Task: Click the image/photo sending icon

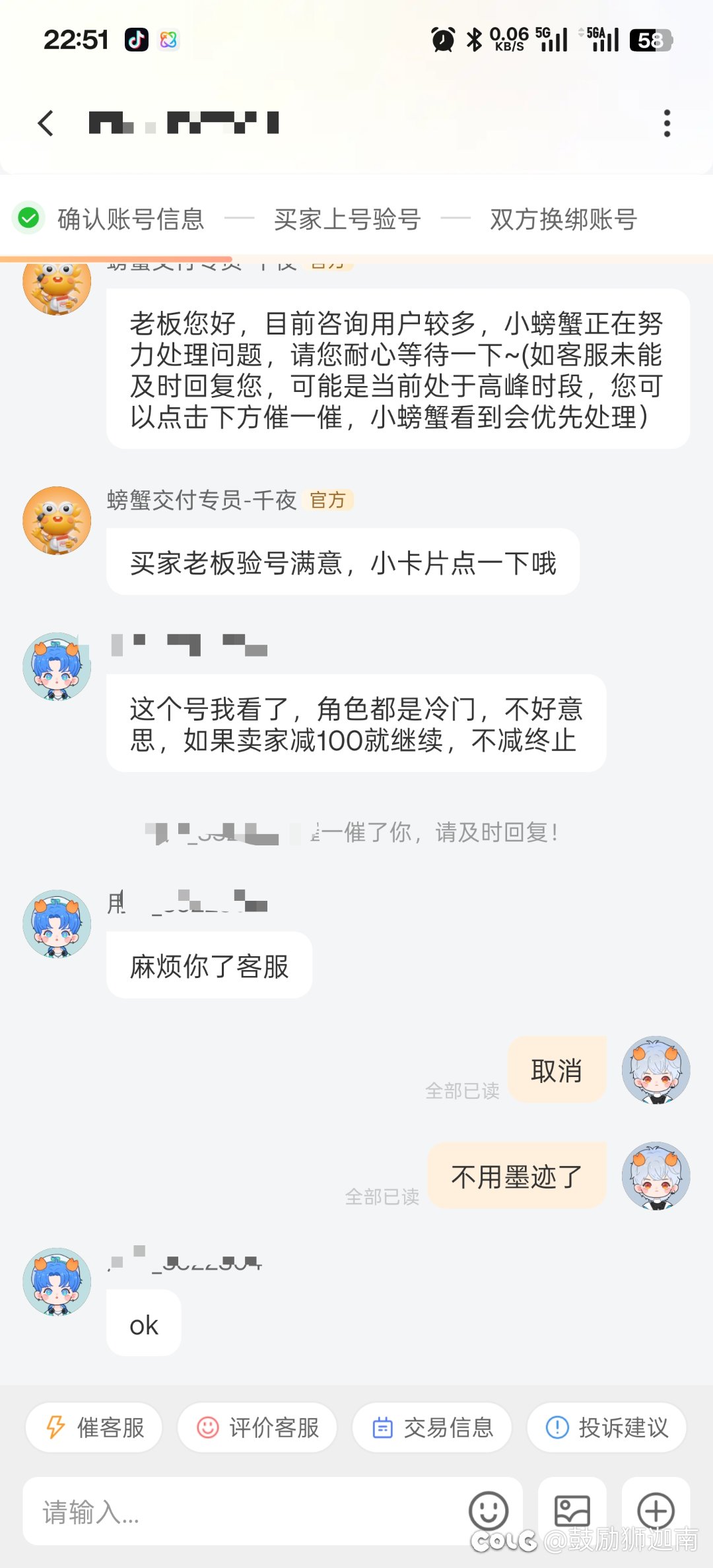Action: coord(574,1511)
